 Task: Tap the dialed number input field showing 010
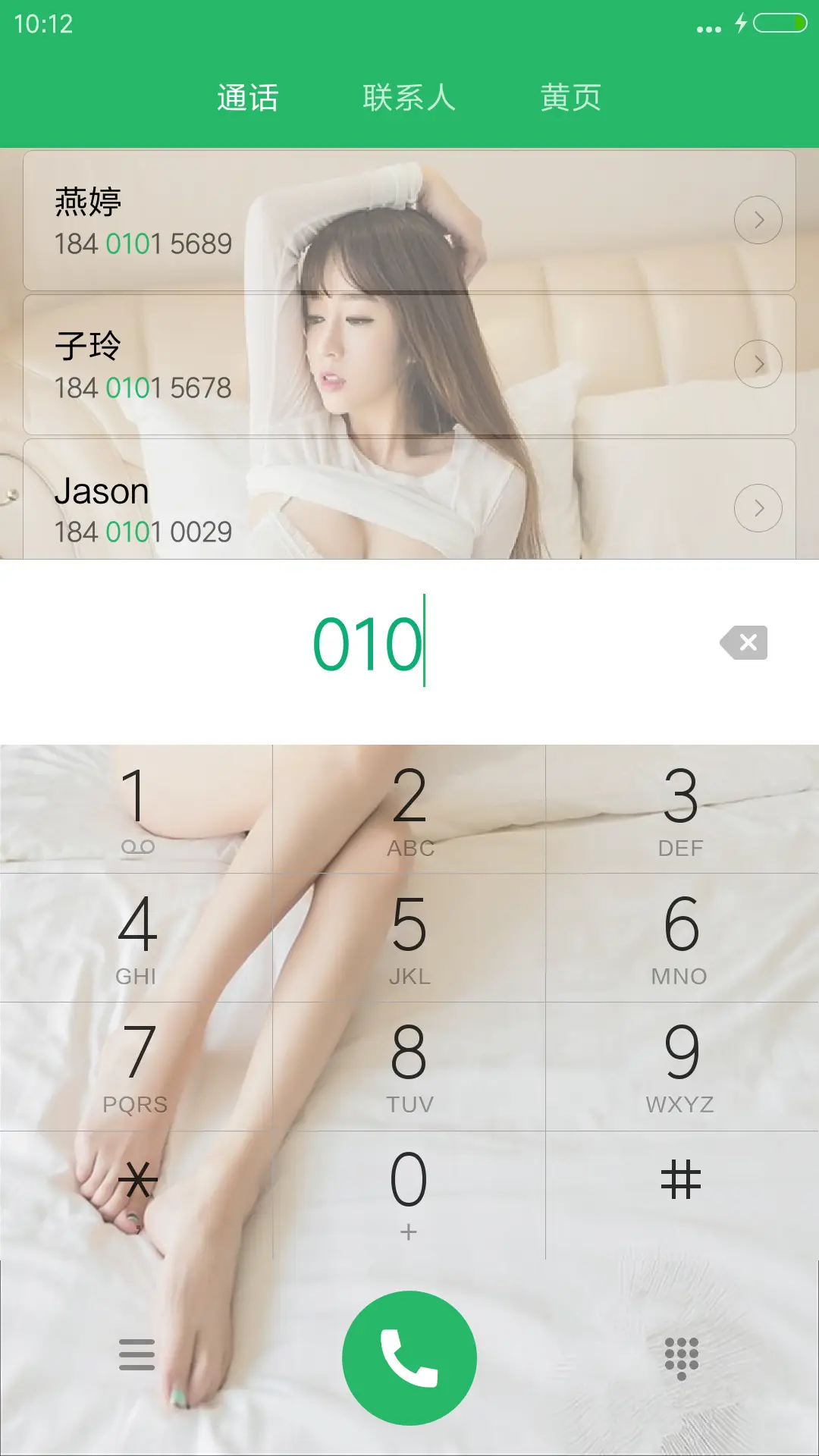coord(372,641)
